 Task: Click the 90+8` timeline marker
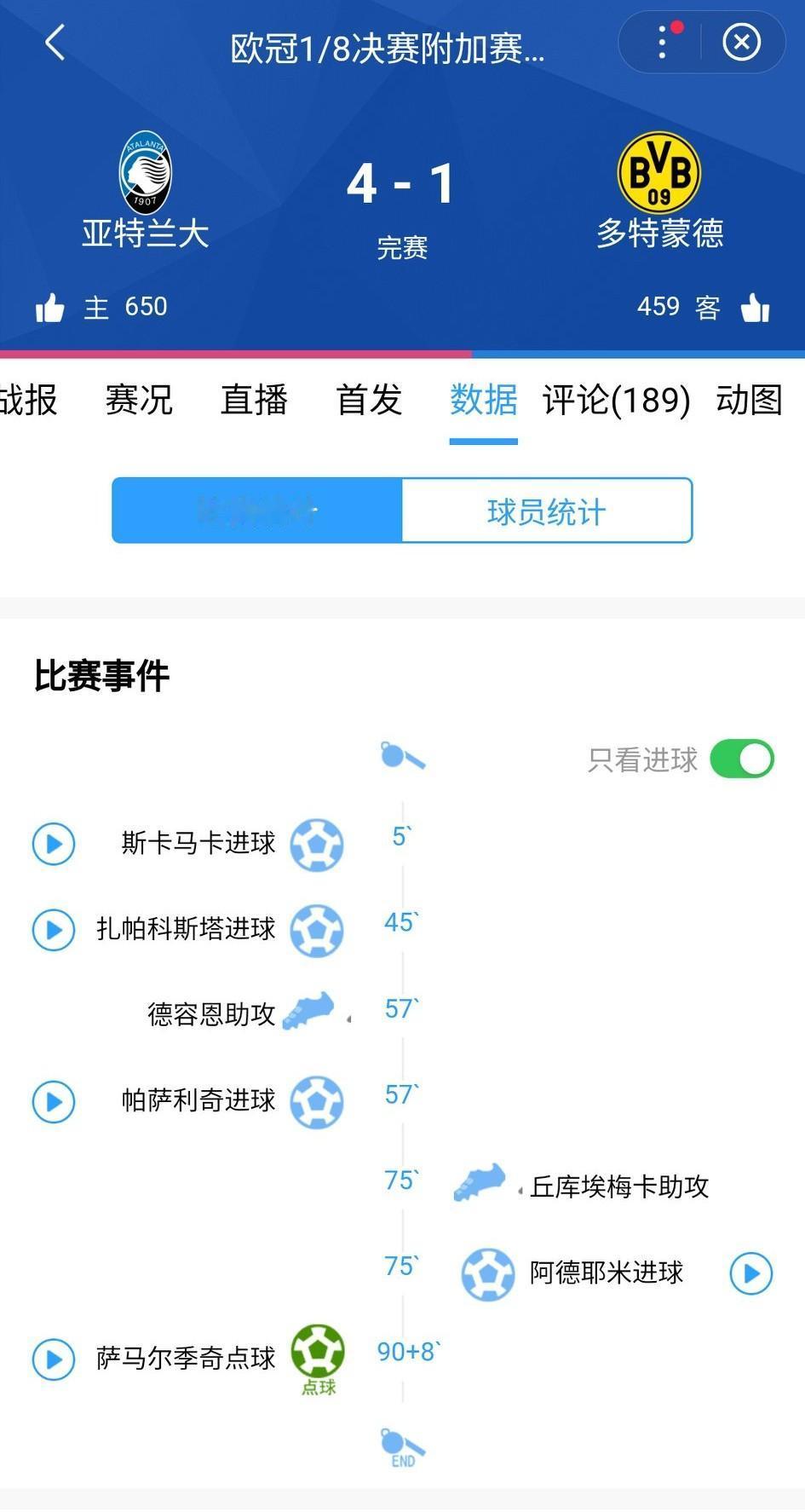[x=407, y=1351]
